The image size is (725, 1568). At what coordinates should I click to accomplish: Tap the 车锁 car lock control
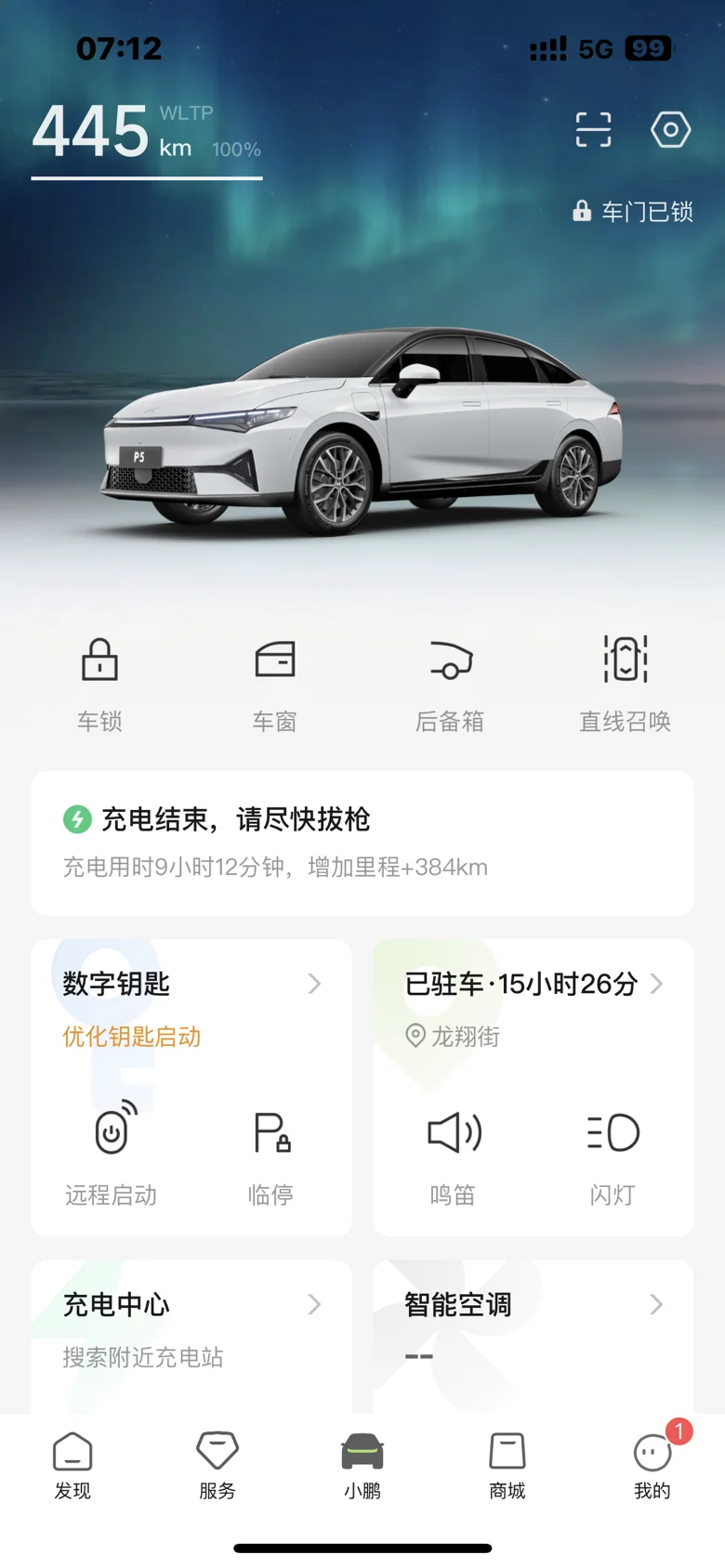point(99,682)
